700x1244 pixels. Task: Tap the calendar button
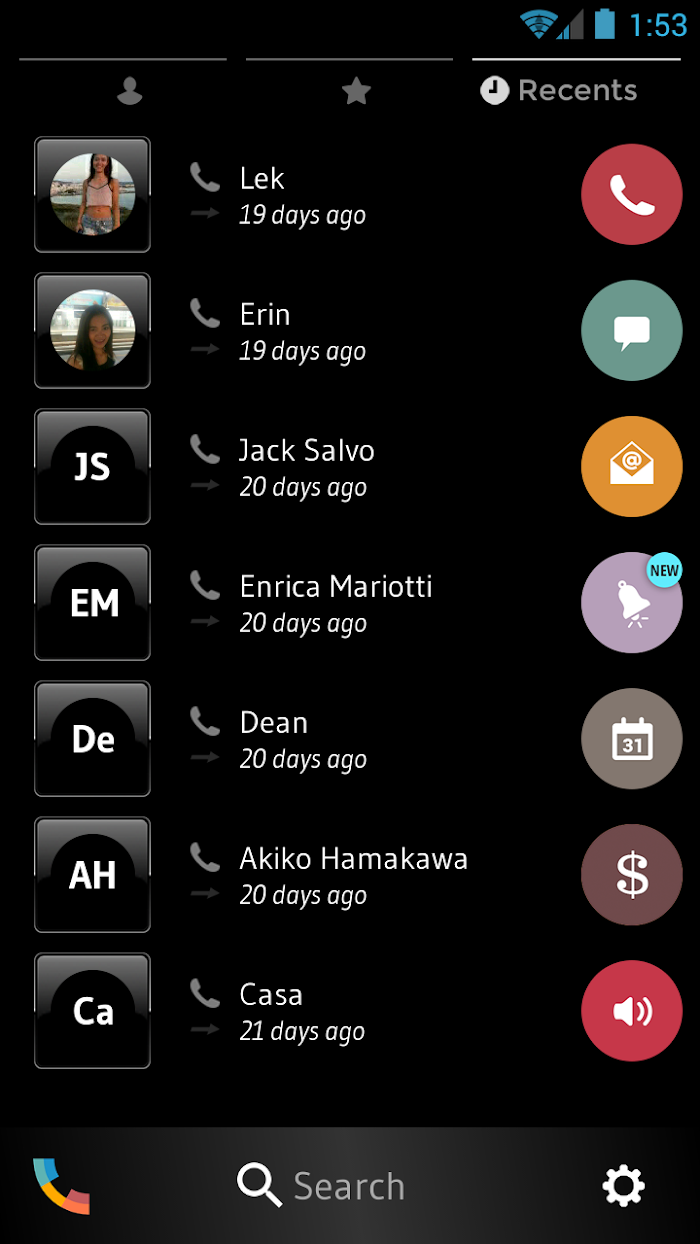pyautogui.click(x=632, y=739)
